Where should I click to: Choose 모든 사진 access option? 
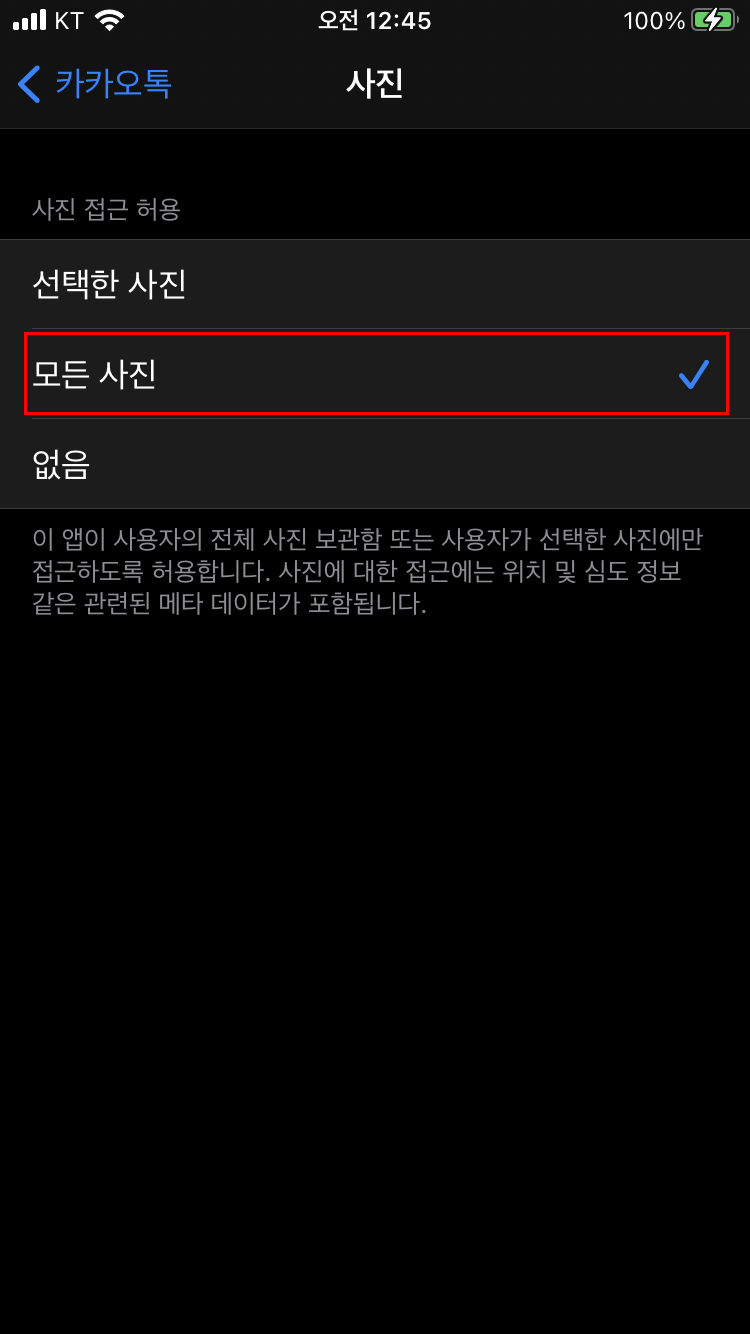coord(375,374)
